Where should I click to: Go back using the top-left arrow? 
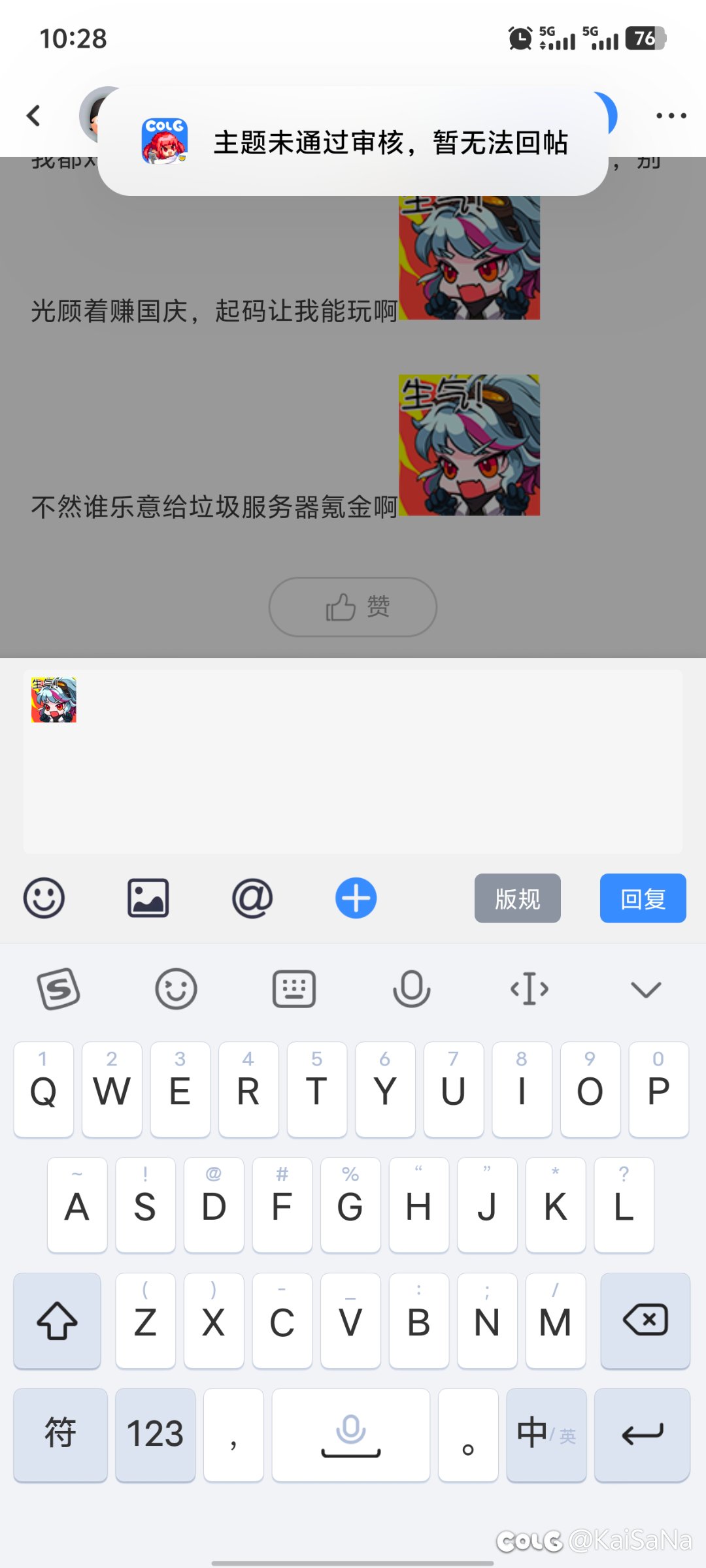coord(33,116)
